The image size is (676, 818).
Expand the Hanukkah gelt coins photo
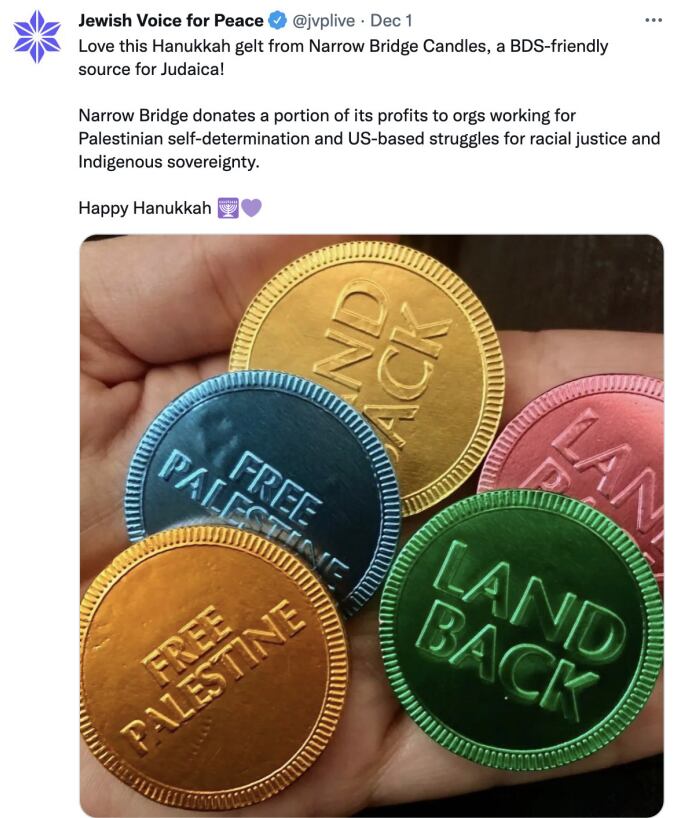click(x=371, y=525)
